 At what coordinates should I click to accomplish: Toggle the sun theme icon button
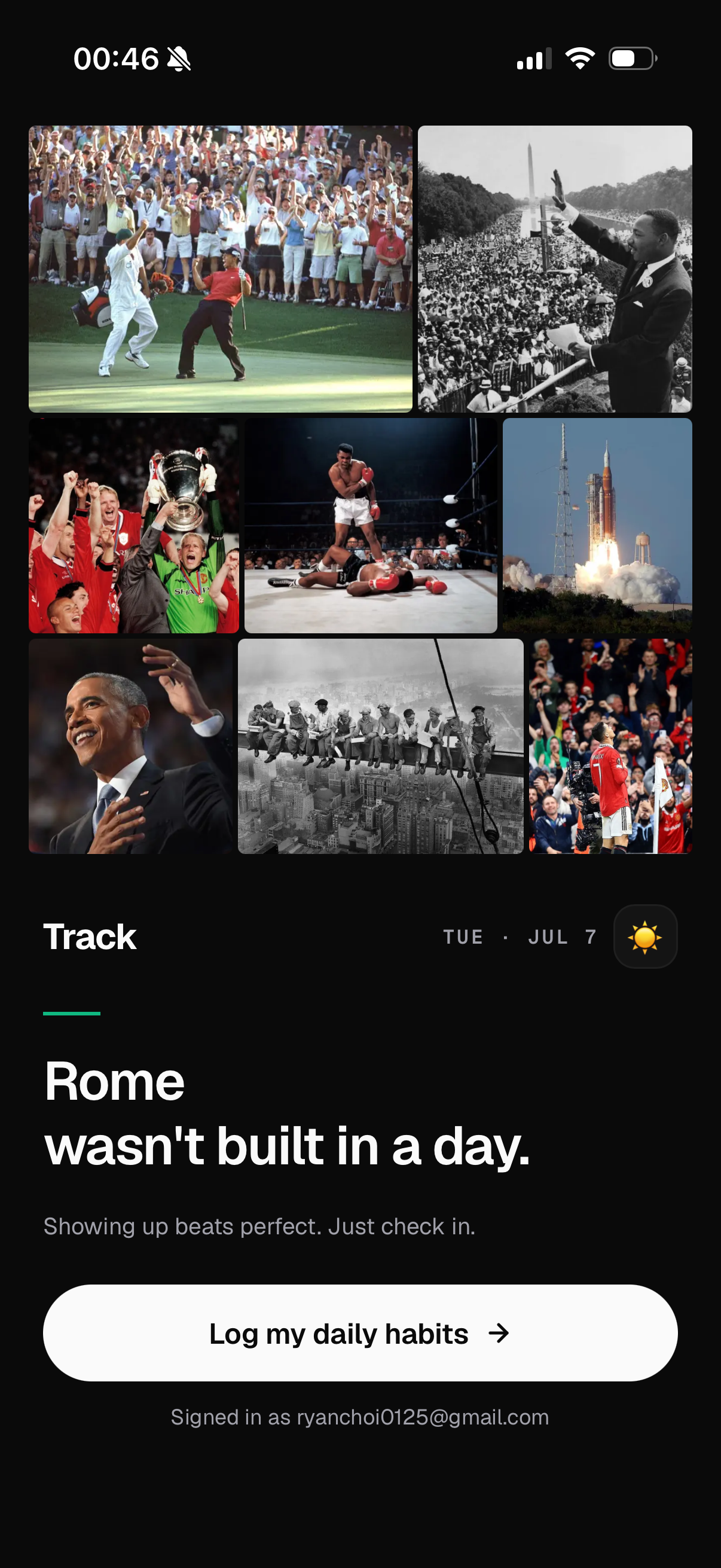coord(645,936)
